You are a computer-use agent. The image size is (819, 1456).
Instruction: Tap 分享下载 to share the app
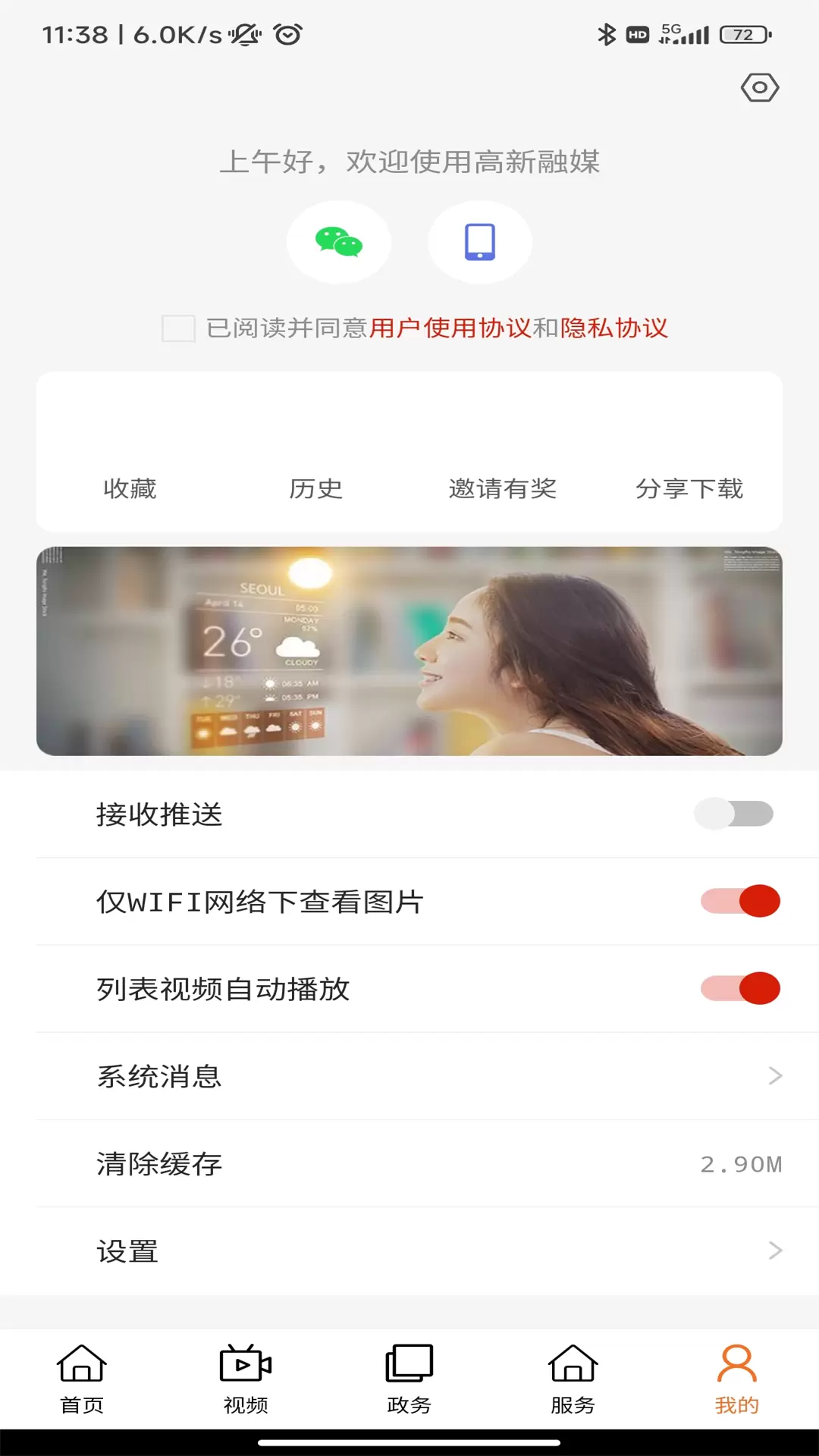click(x=689, y=488)
